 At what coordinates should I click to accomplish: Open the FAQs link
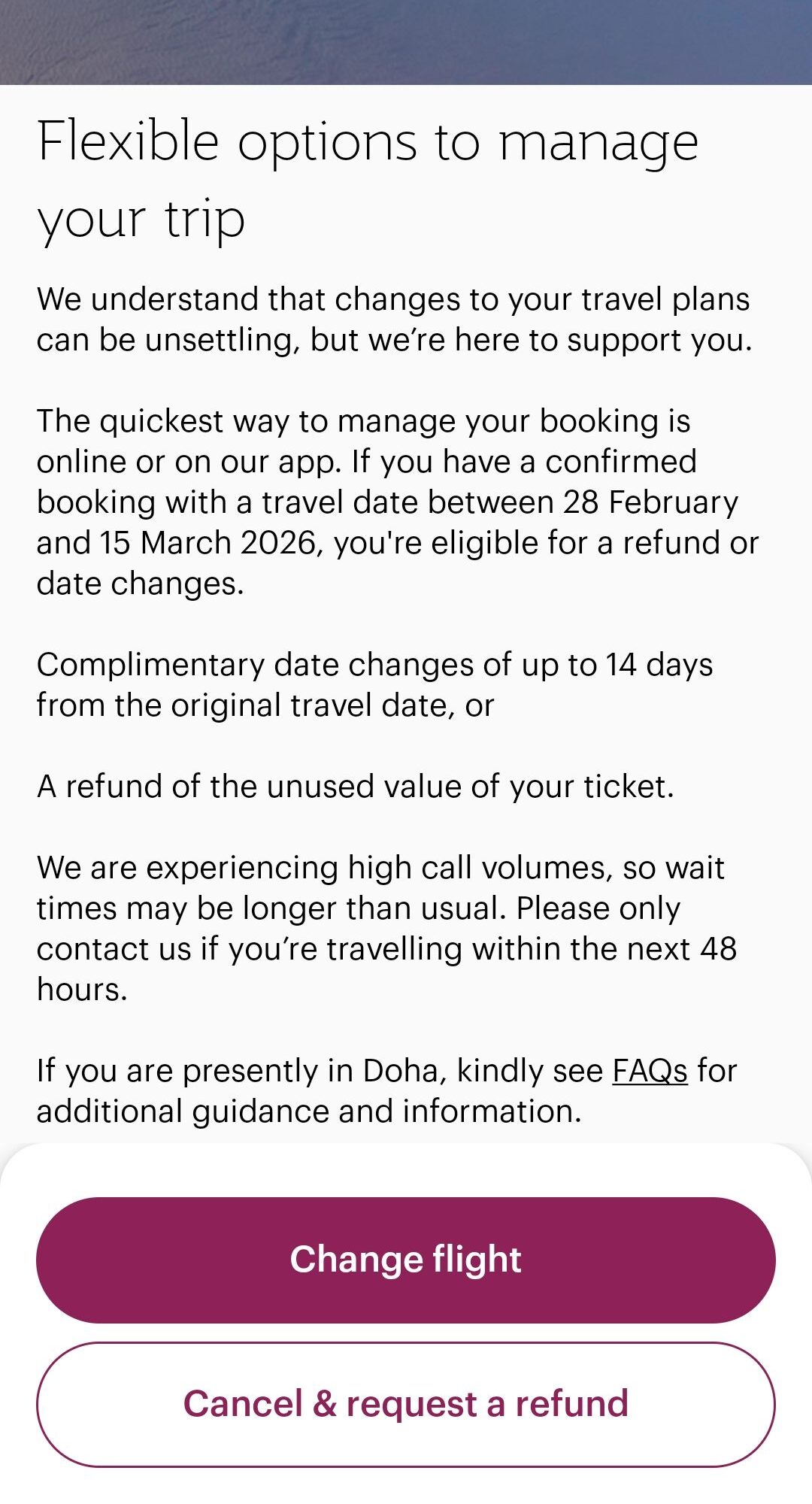[x=650, y=1070]
